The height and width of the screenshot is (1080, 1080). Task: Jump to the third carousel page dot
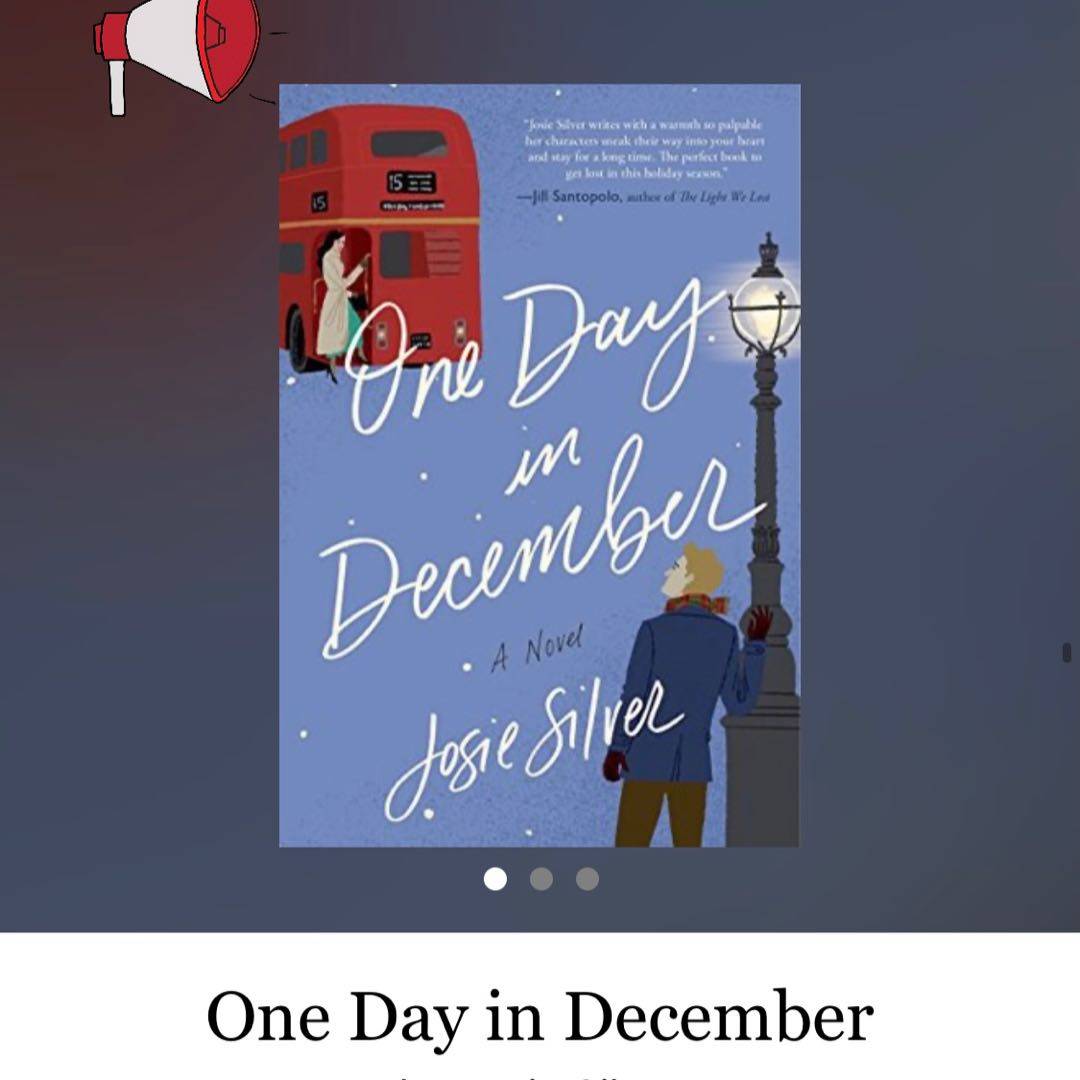pyautogui.click(x=587, y=879)
